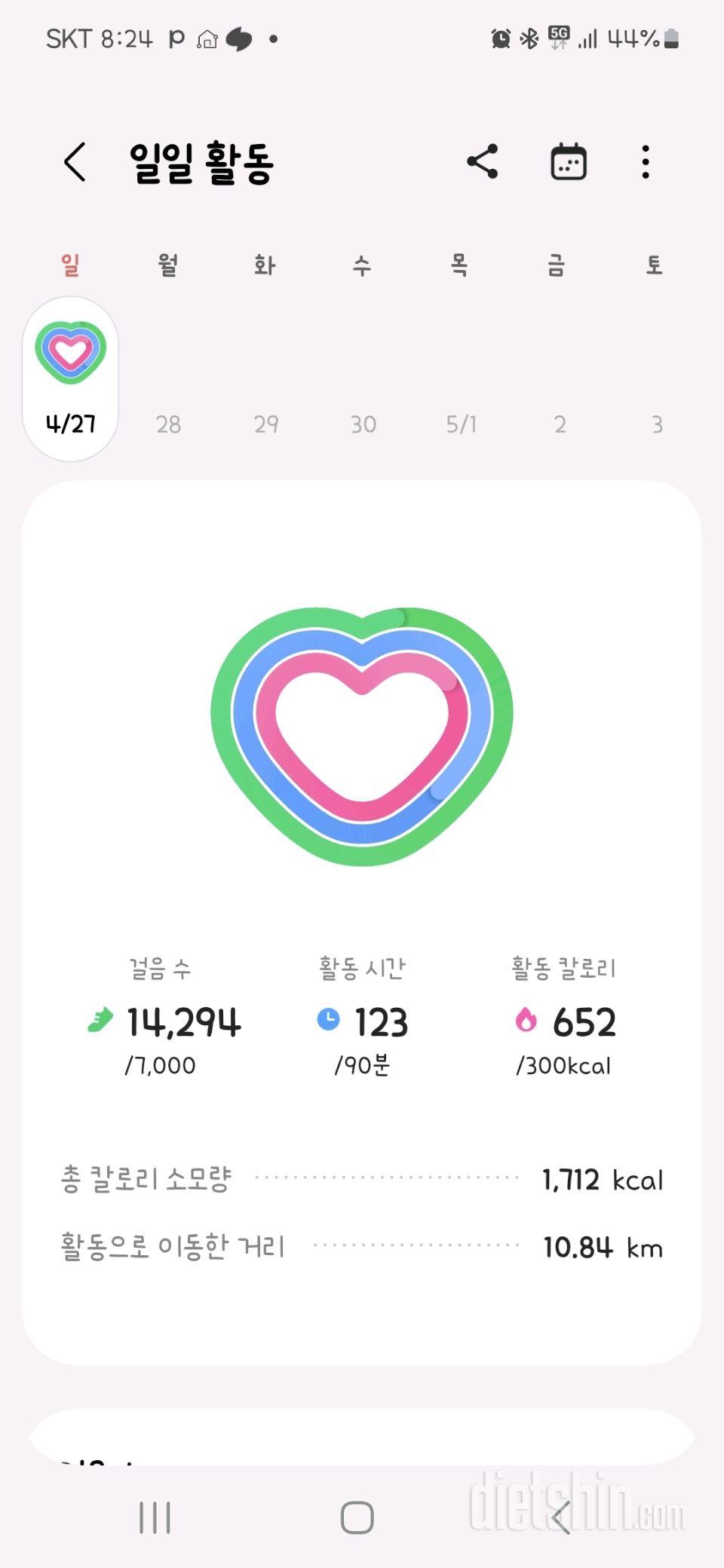Open the three-dot overflow menu
The height and width of the screenshot is (1568, 724).
(646, 161)
